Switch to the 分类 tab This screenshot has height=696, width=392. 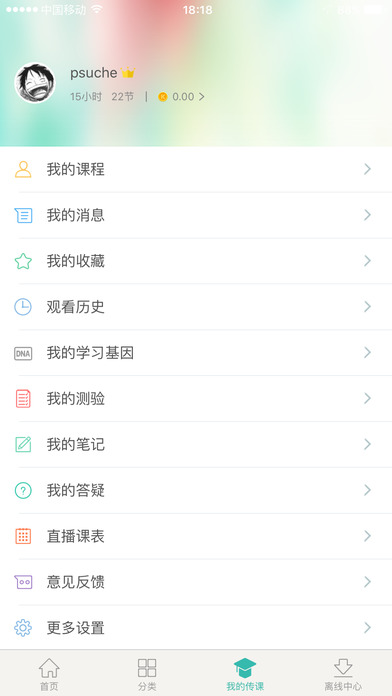click(147, 674)
